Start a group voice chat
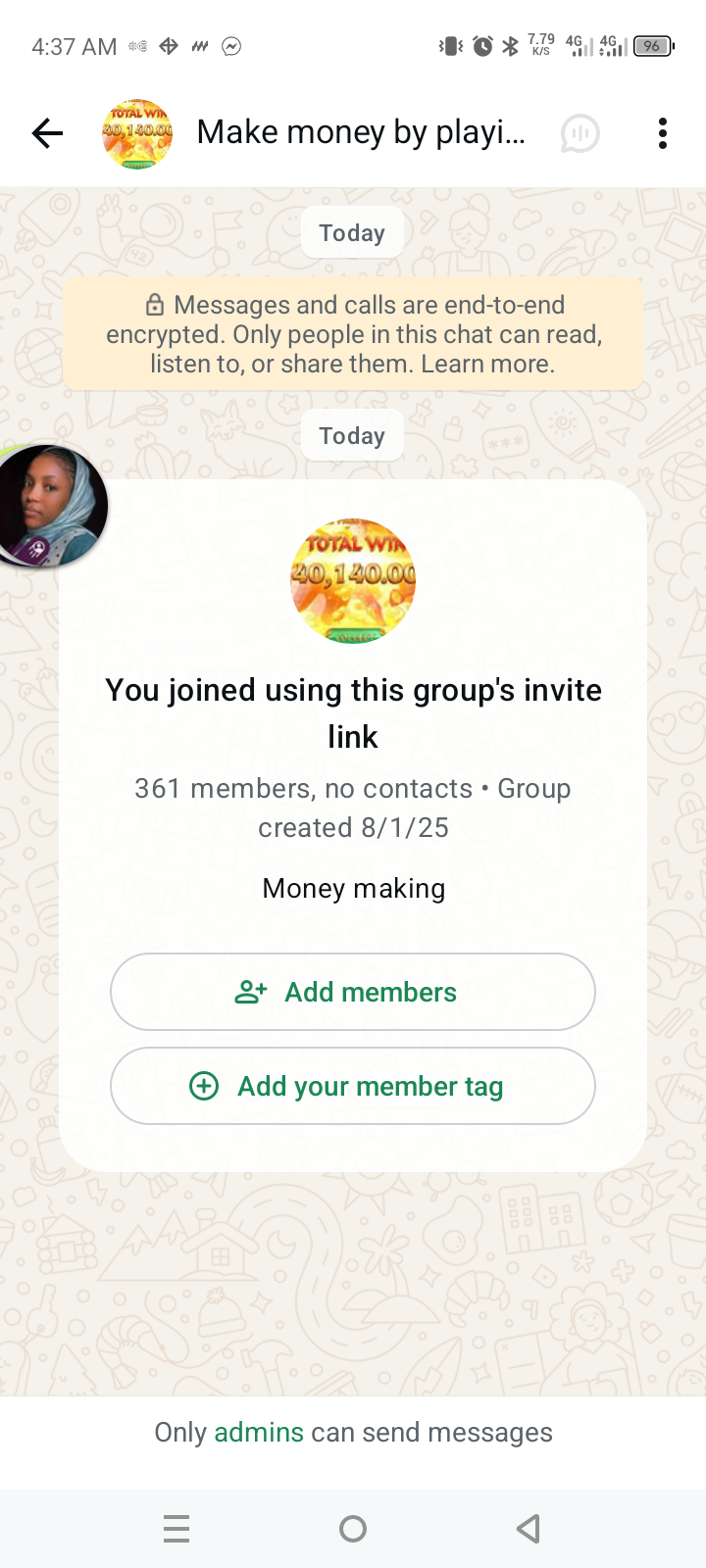Image resolution: width=706 pixels, height=1568 pixels. pyautogui.click(x=580, y=133)
